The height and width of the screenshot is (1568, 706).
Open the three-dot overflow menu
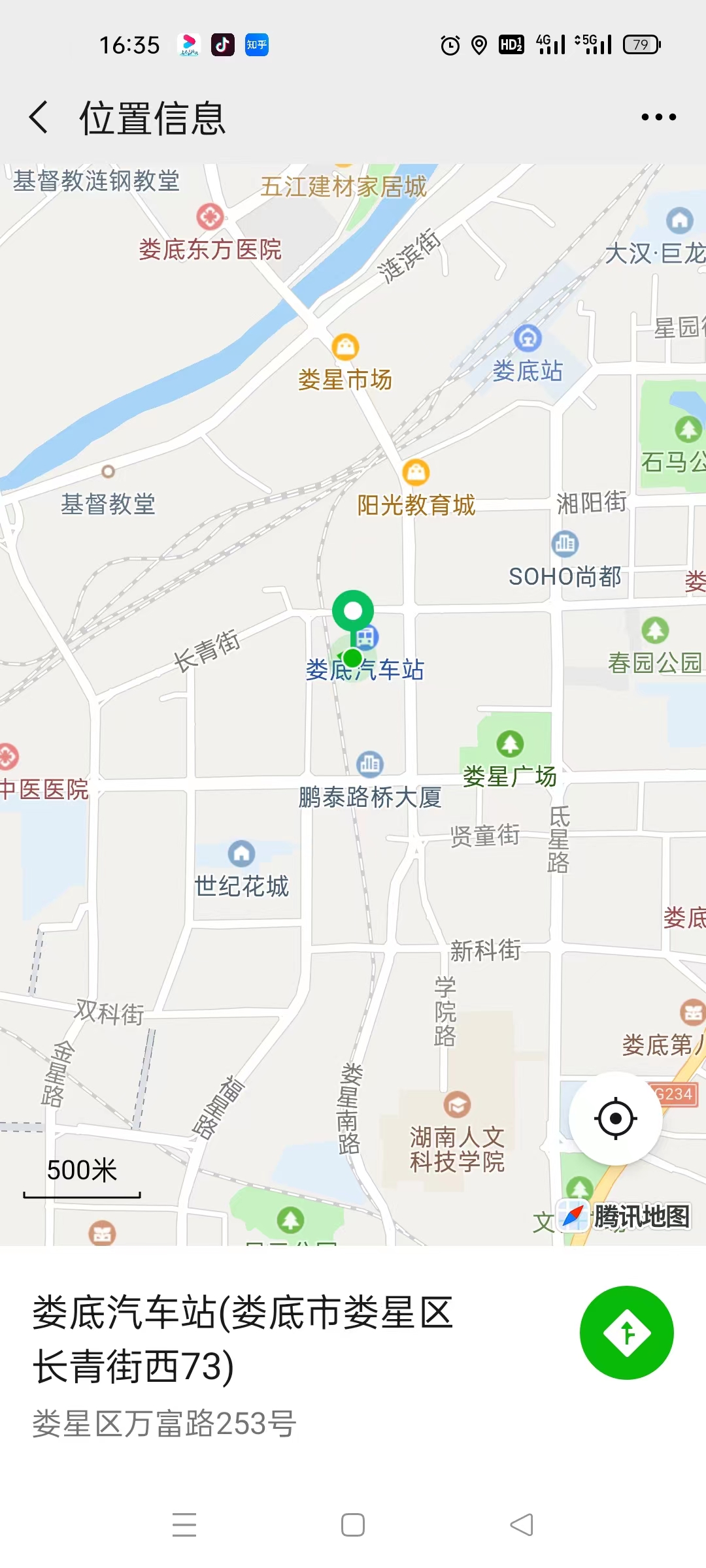pyautogui.click(x=658, y=118)
